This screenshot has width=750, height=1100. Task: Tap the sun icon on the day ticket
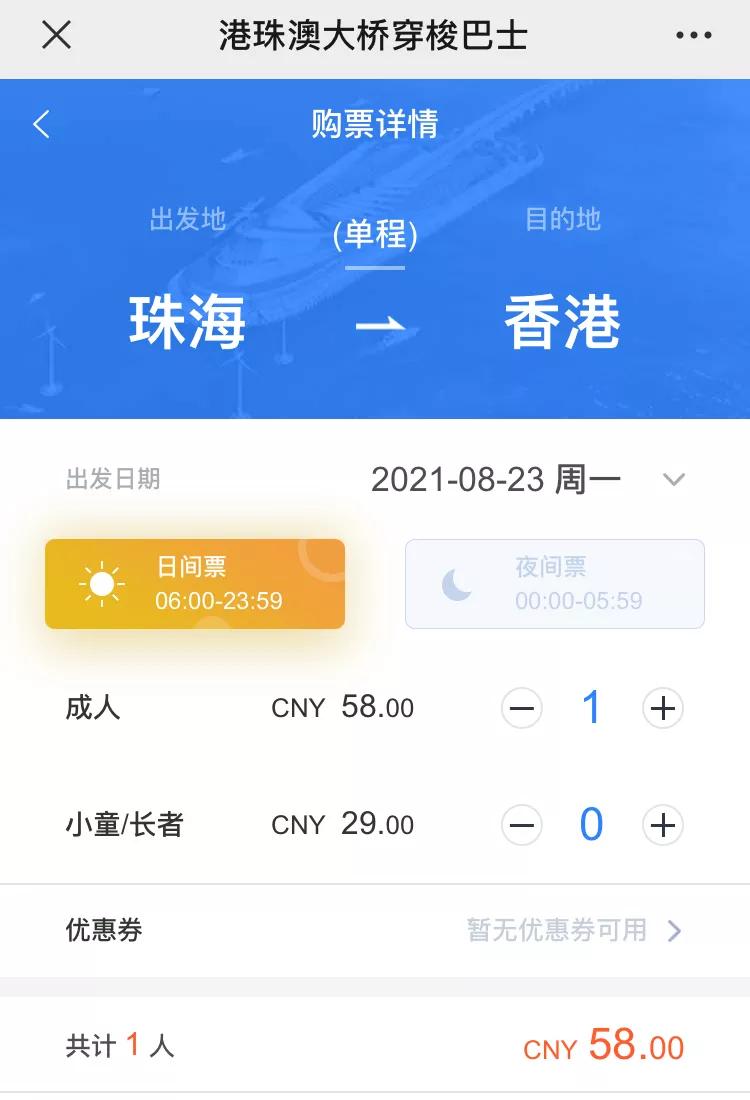coord(98,583)
